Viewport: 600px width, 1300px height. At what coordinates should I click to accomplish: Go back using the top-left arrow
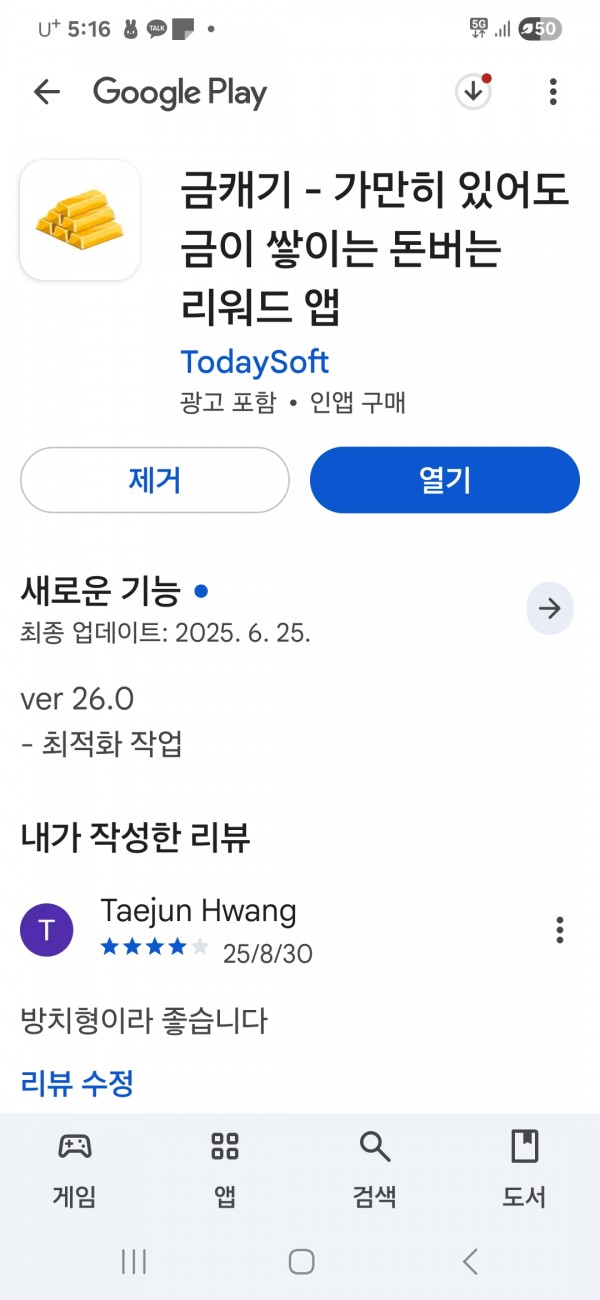click(47, 93)
